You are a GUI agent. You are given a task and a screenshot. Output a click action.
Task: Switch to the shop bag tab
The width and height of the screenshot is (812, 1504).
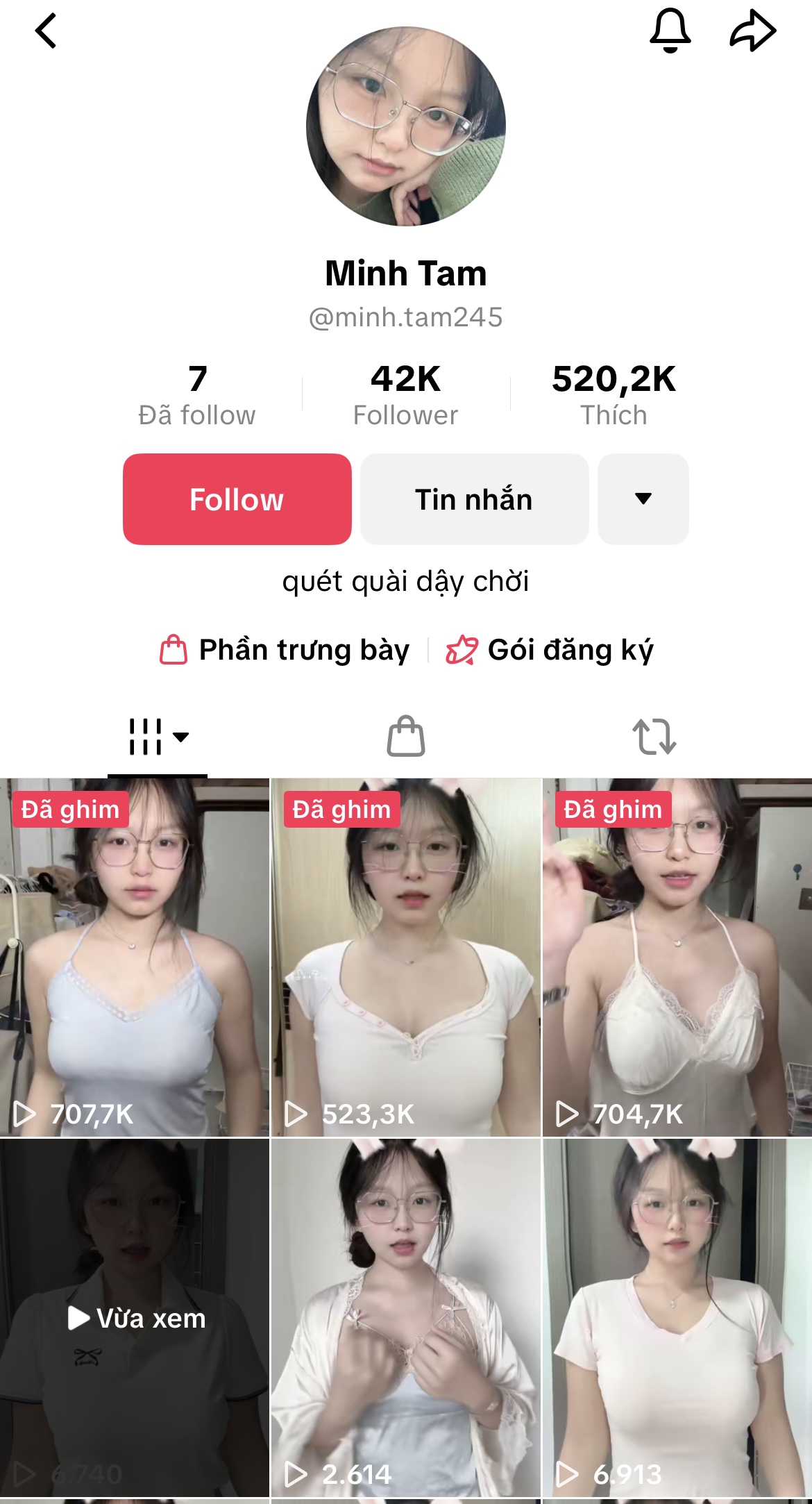click(x=406, y=737)
